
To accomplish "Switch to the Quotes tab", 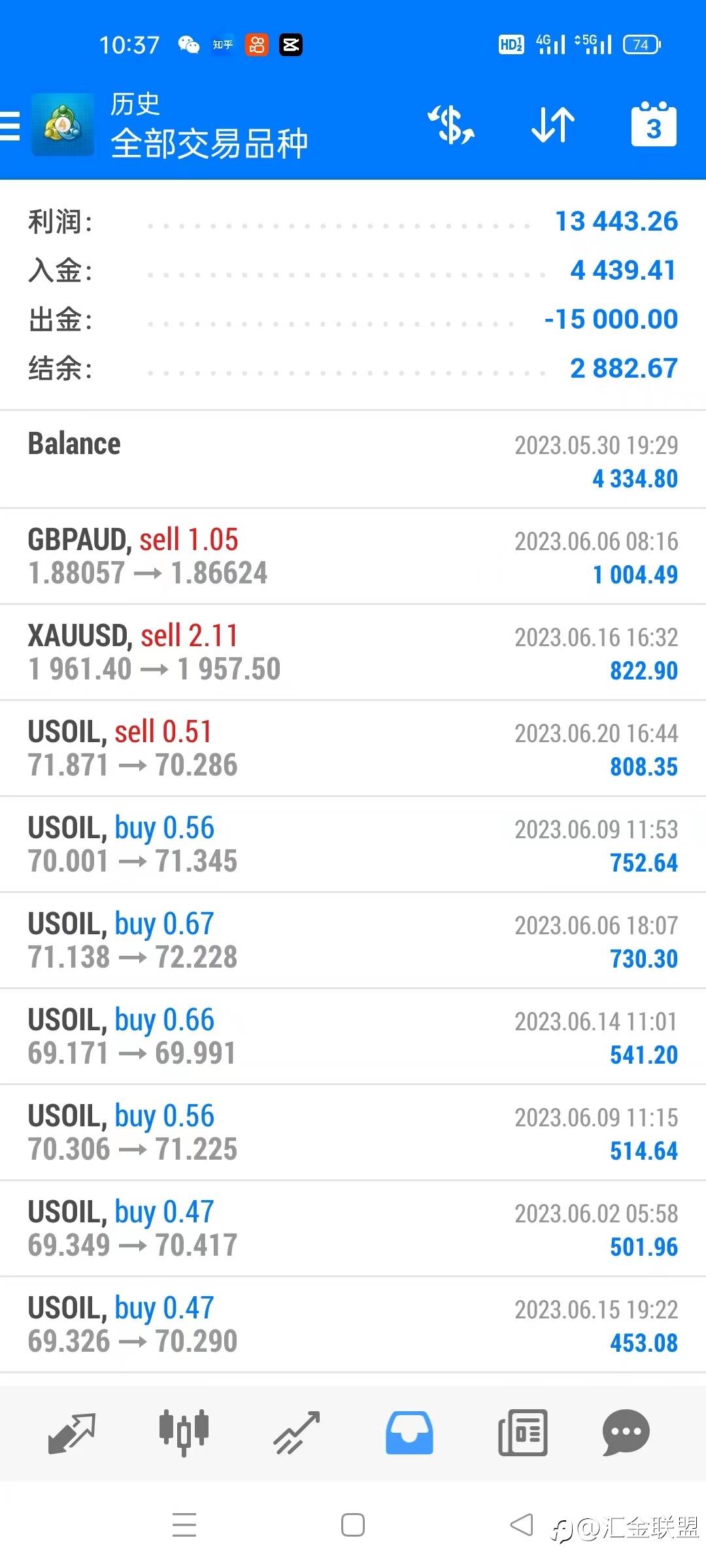I will point(72,1433).
